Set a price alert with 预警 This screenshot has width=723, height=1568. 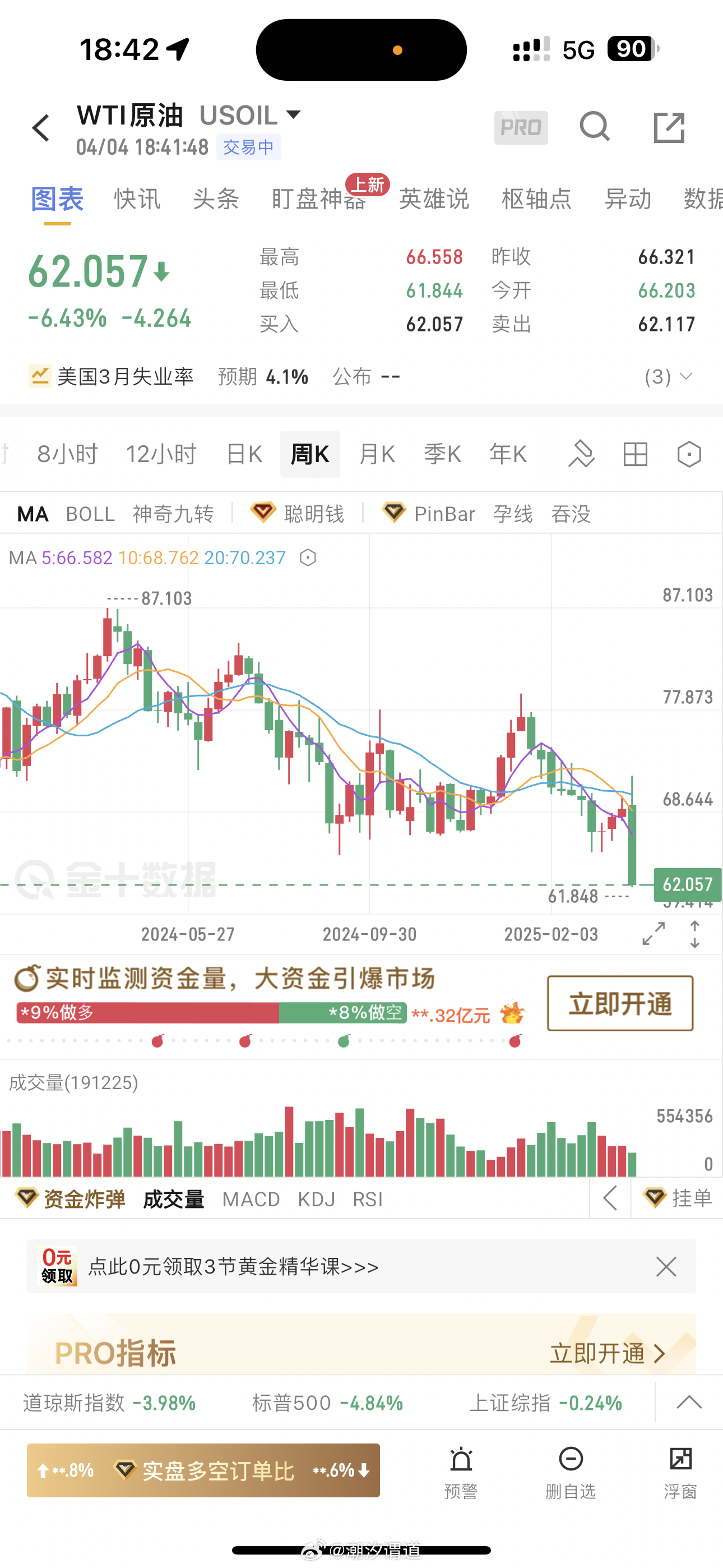(461, 1473)
